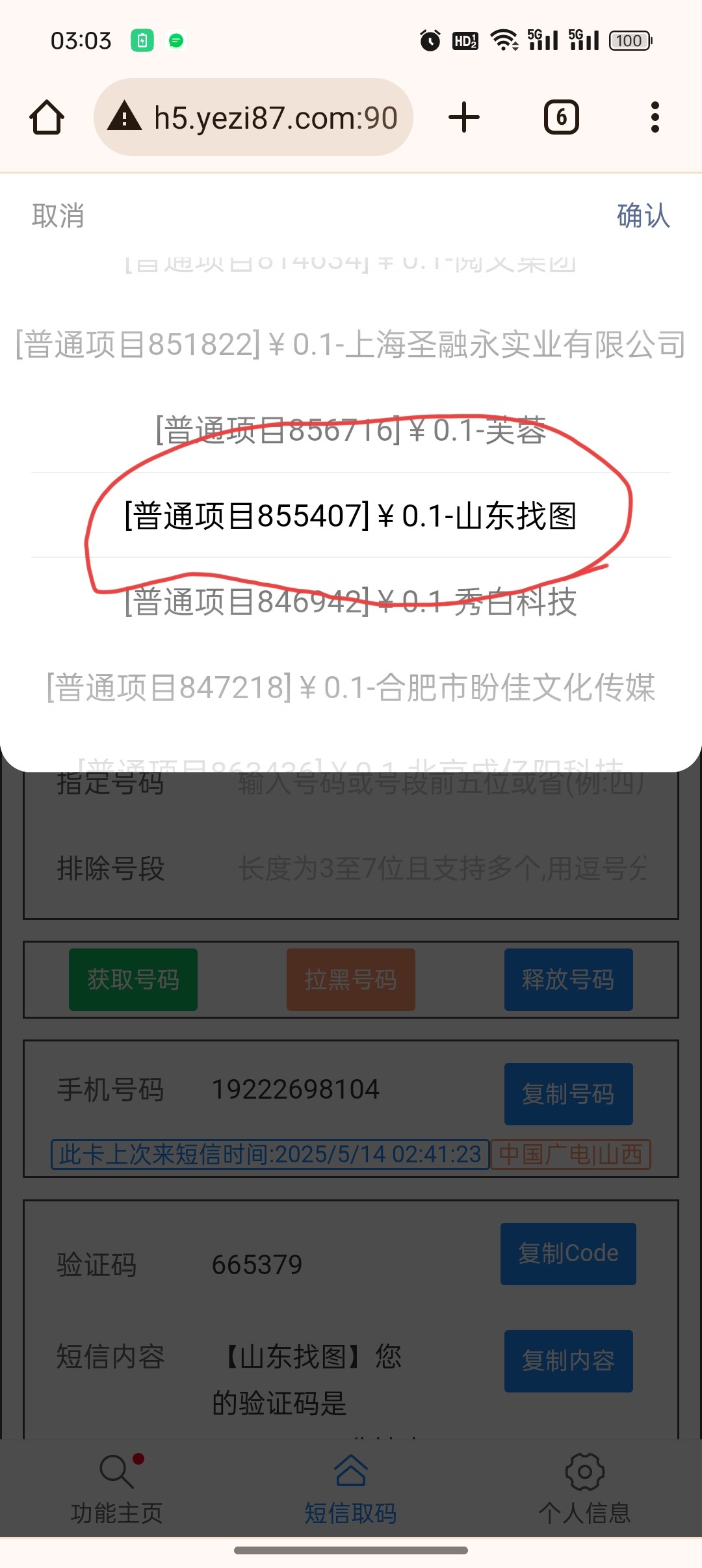The image size is (702, 1568).
Task: Tap 取消 to cancel the picker
Action: pos(58,216)
